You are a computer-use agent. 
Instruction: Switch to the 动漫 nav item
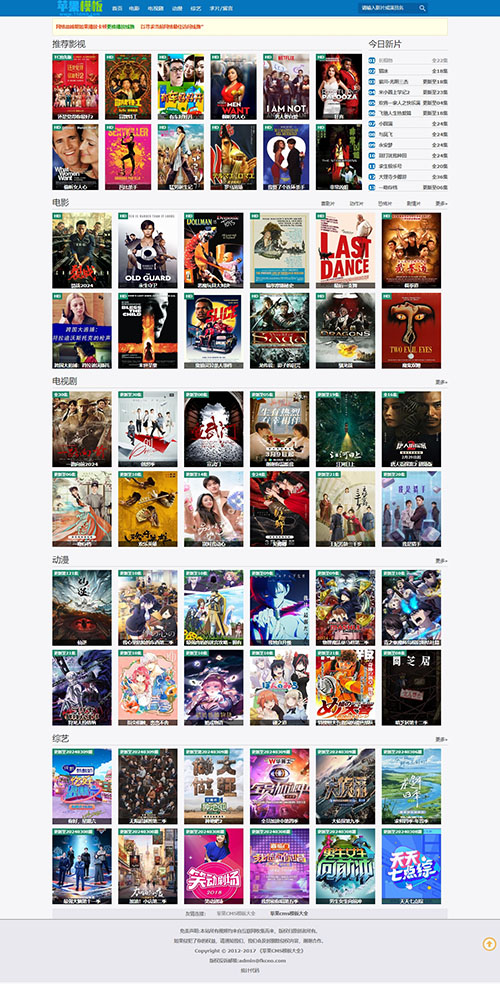click(177, 9)
